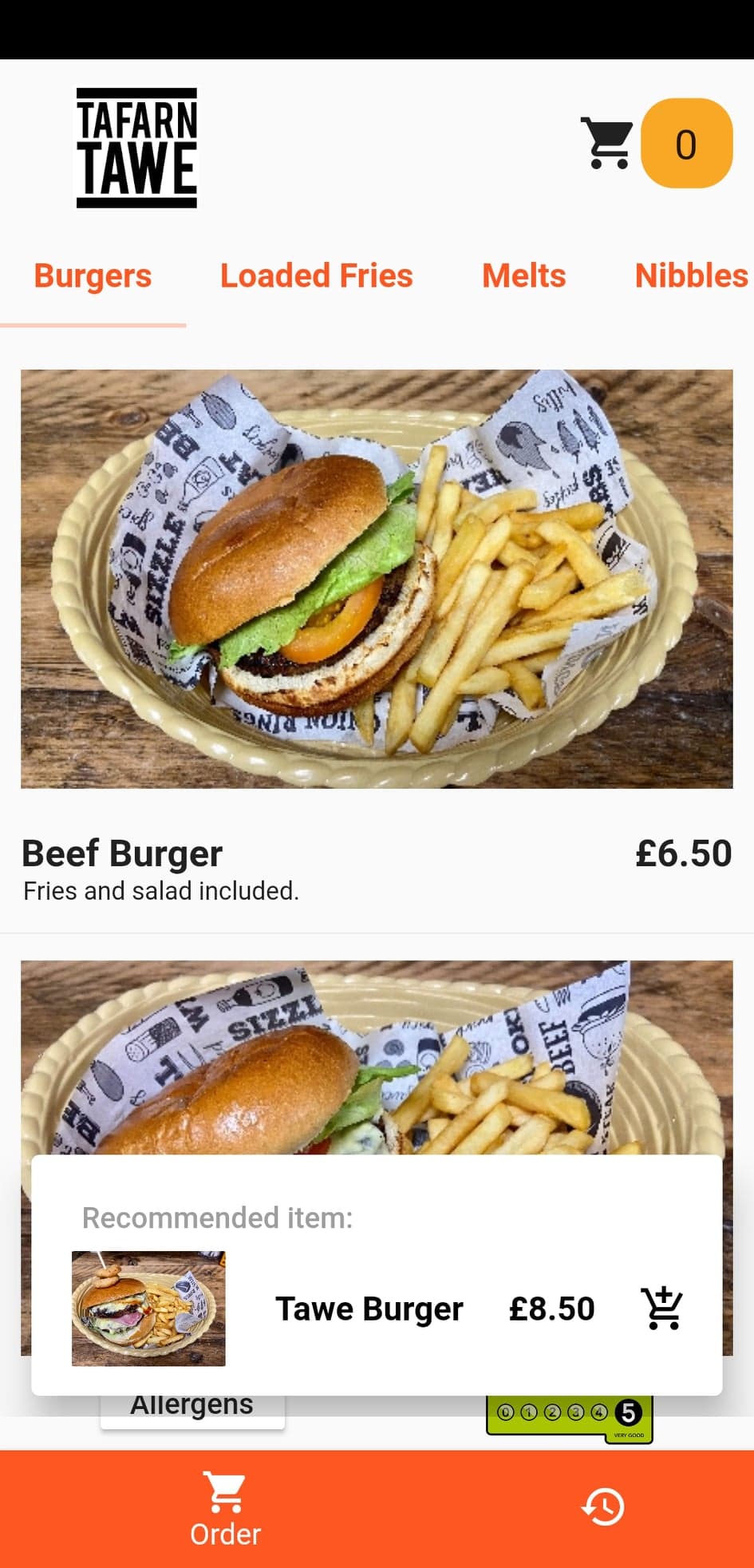The width and height of the screenshot is (754, 1568).
Task: Open the Order tab
Action: click(226, 1509)
